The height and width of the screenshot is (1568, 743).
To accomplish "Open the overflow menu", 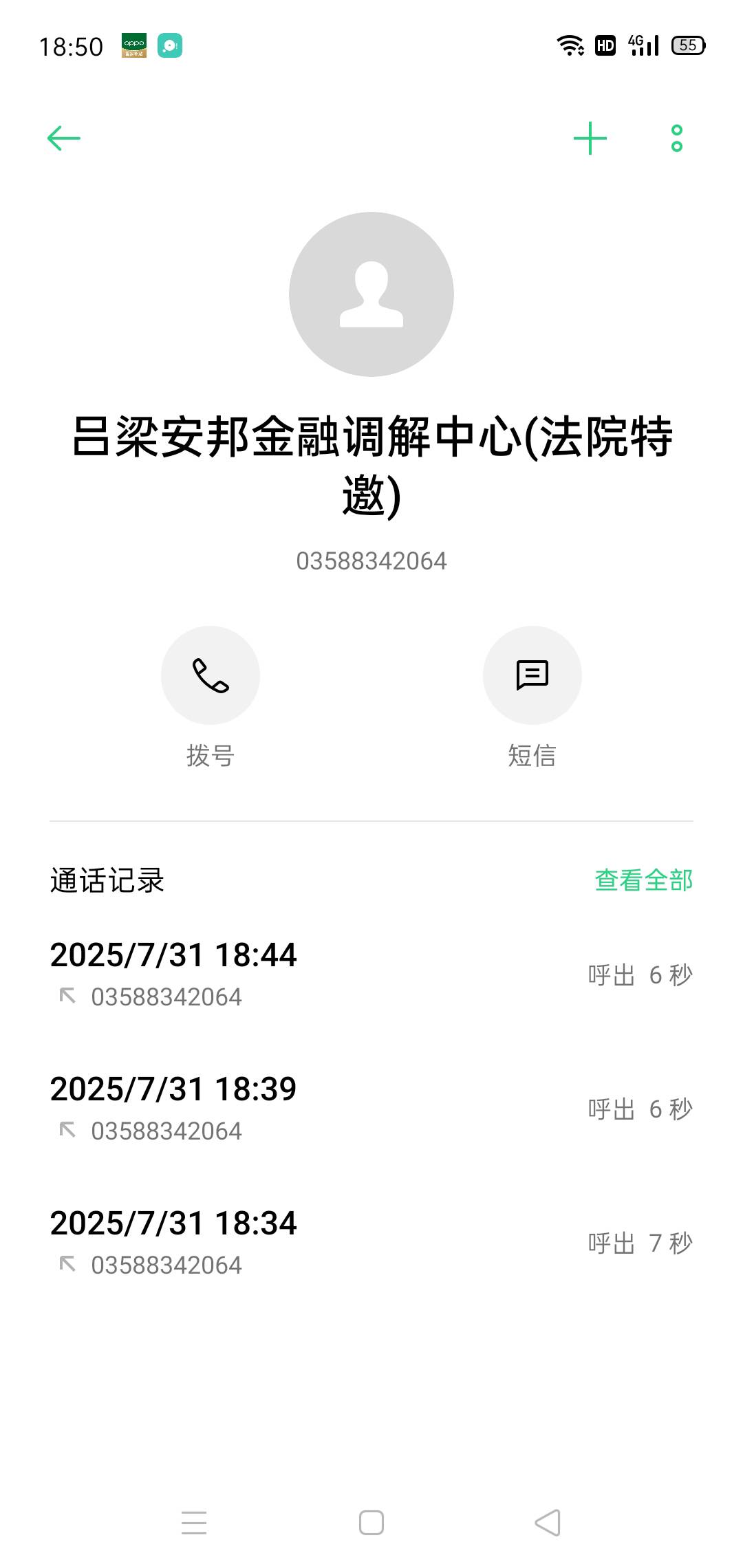I will tap(677, 138).
